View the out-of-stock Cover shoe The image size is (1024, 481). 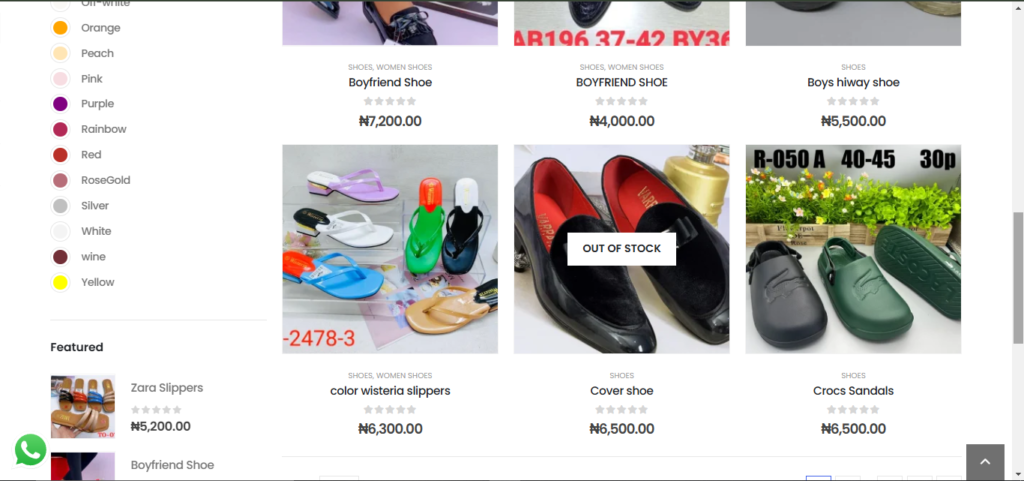(621, 249)
